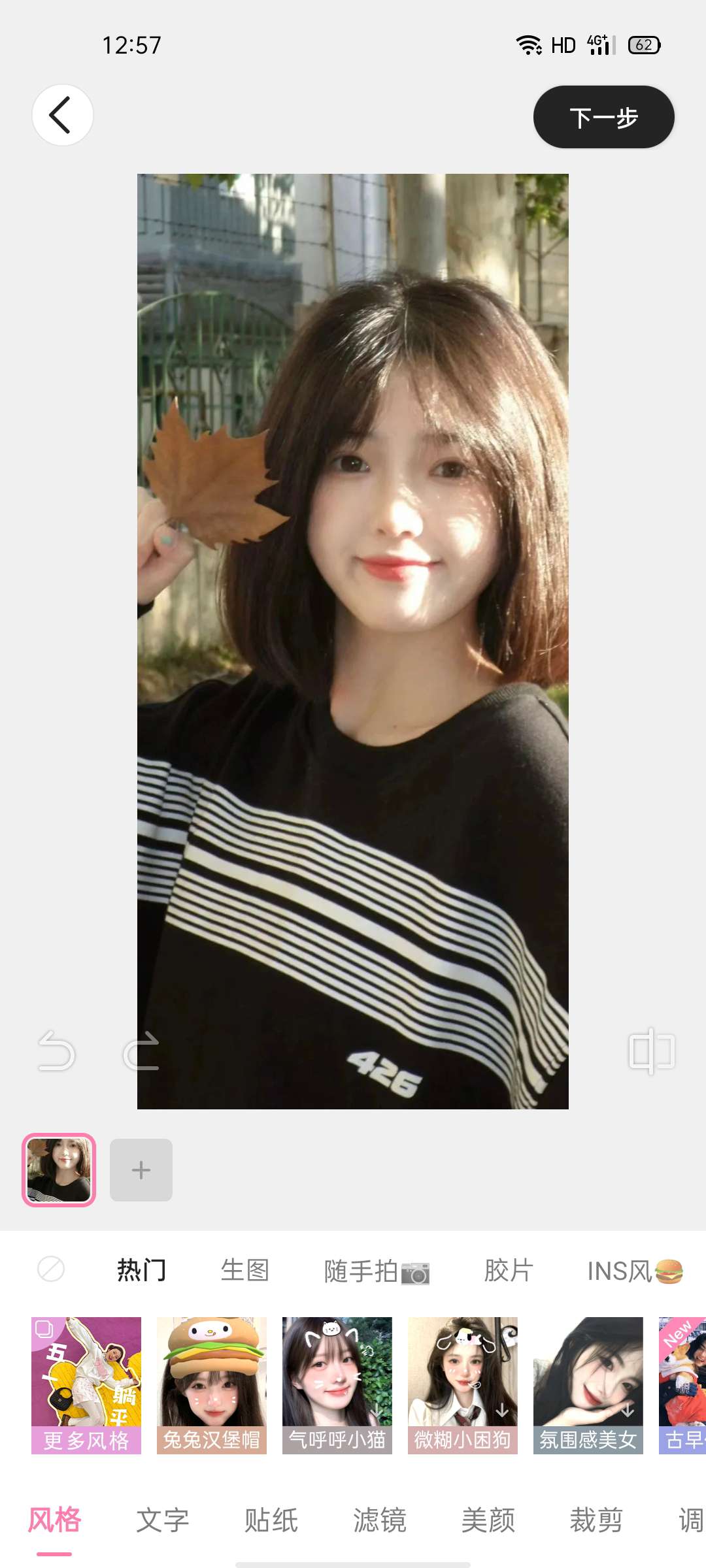Image resolution: width=706 pixels, height=1568 pixels.
Task: Open the 滤镜 filter tab
Action: tap(380, 1520)
